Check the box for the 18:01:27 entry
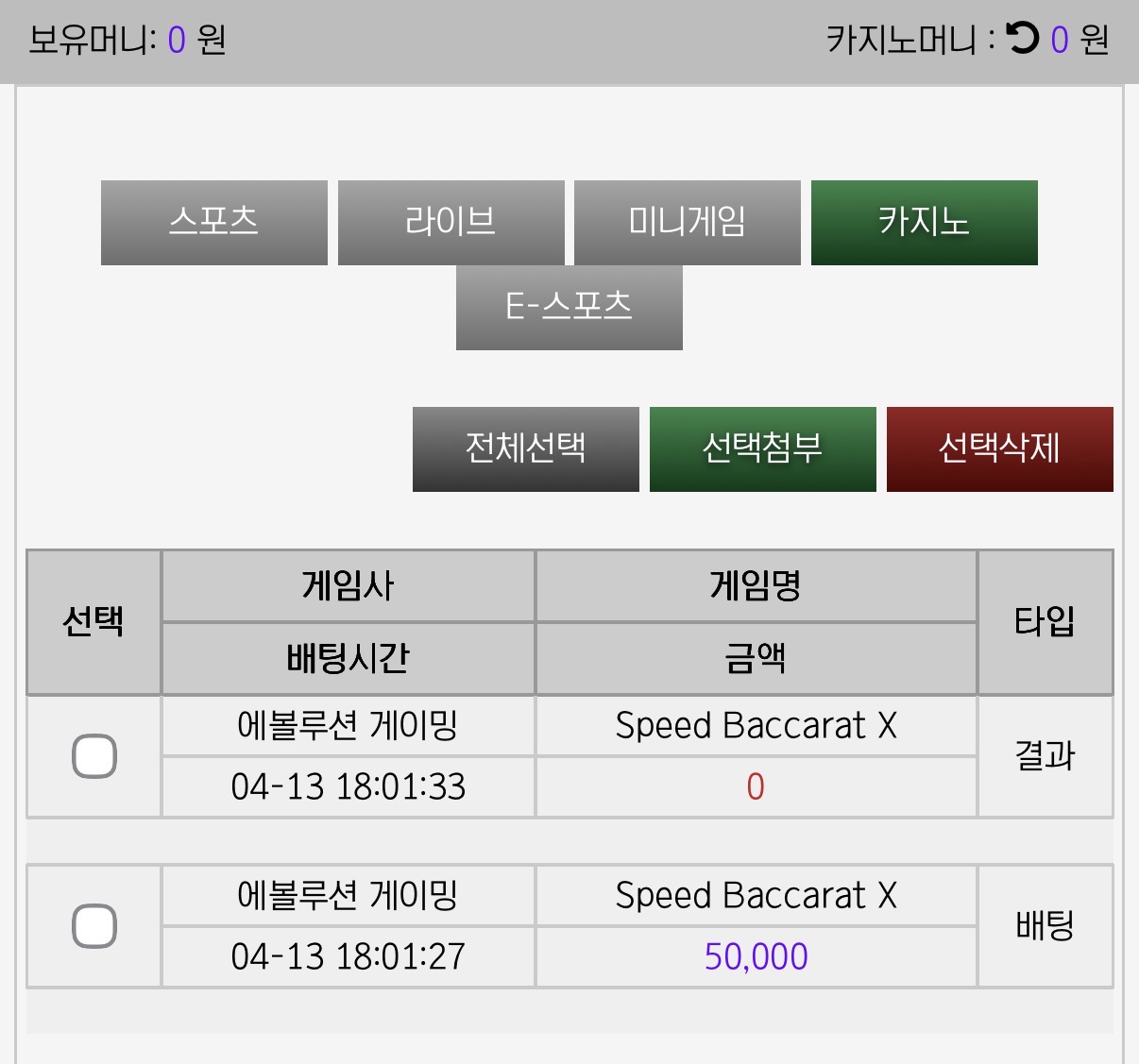Image resolution: width=1139 pixels, height=1064 pixels. click(94, 926)
